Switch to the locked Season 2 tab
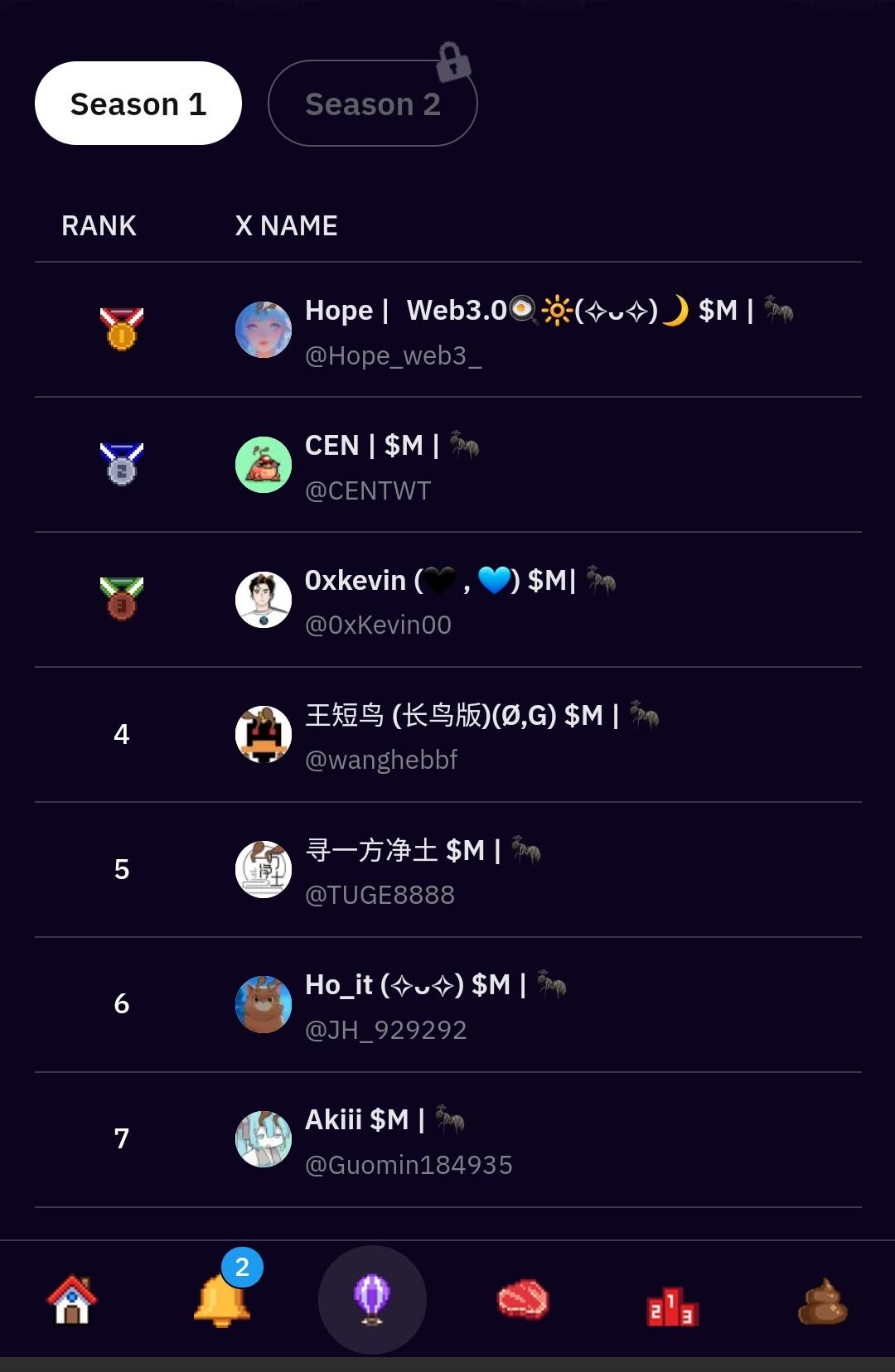 (372, 104)
